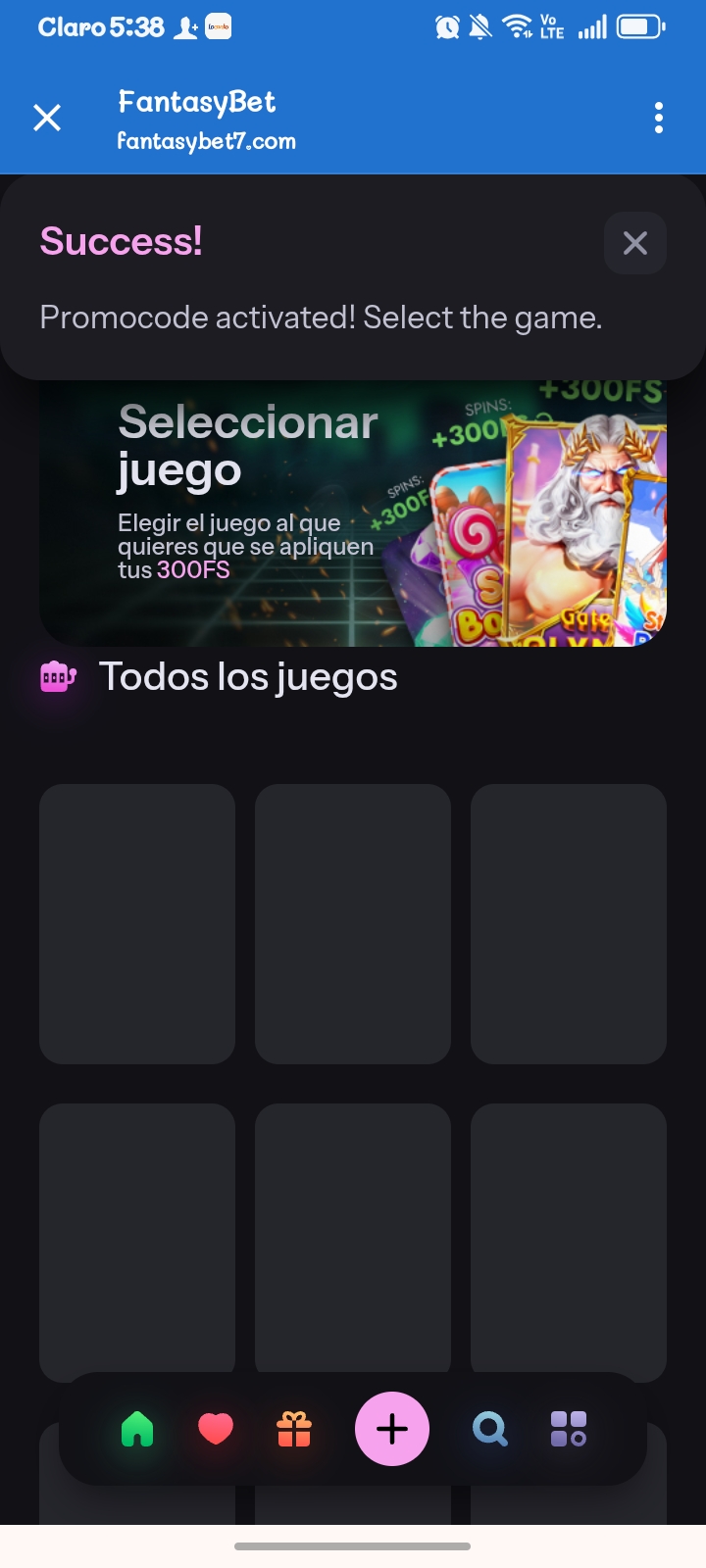Tap the battery indicator in the status bar
Viewport: 706px width, 1568px height.
(x=640, y=26)
